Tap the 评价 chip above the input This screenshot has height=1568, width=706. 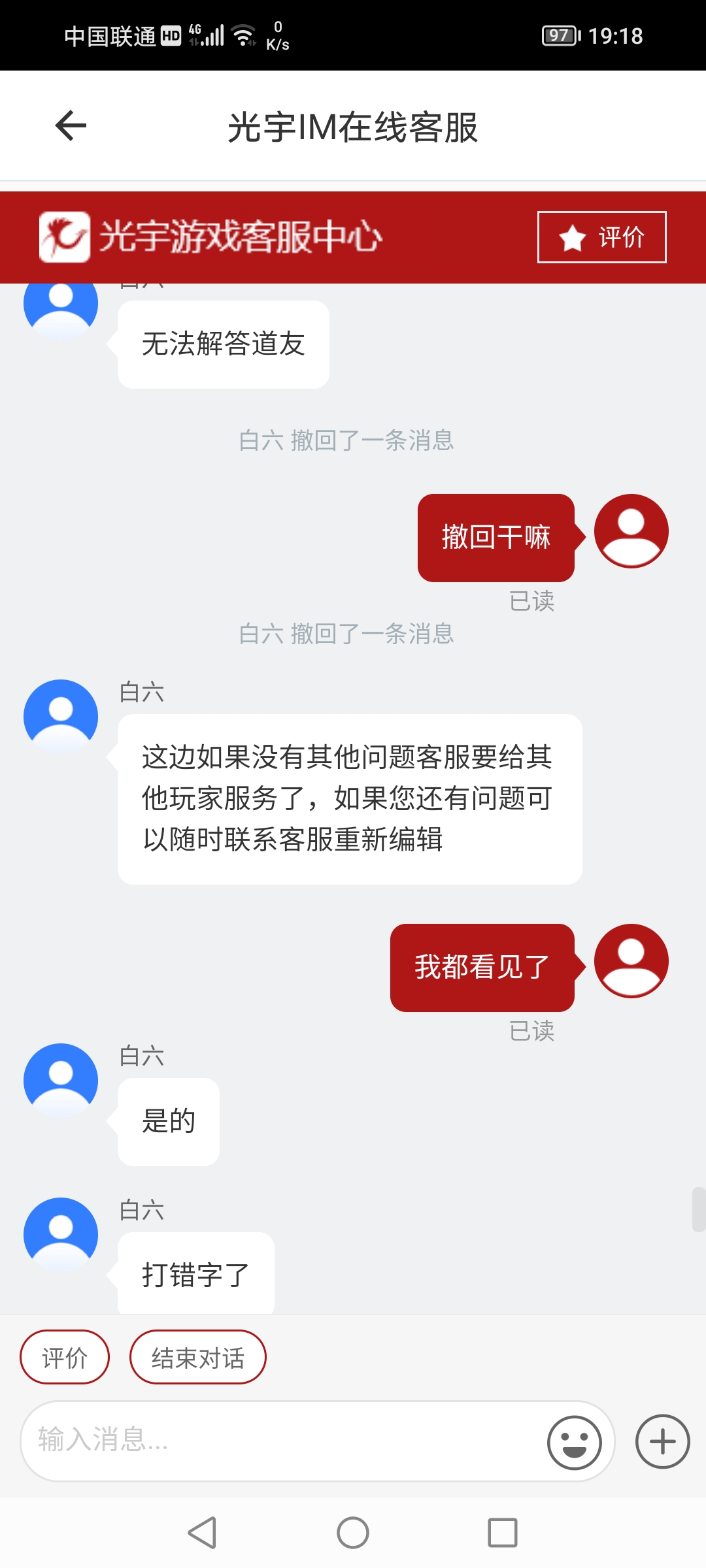tap(65, 1357)
